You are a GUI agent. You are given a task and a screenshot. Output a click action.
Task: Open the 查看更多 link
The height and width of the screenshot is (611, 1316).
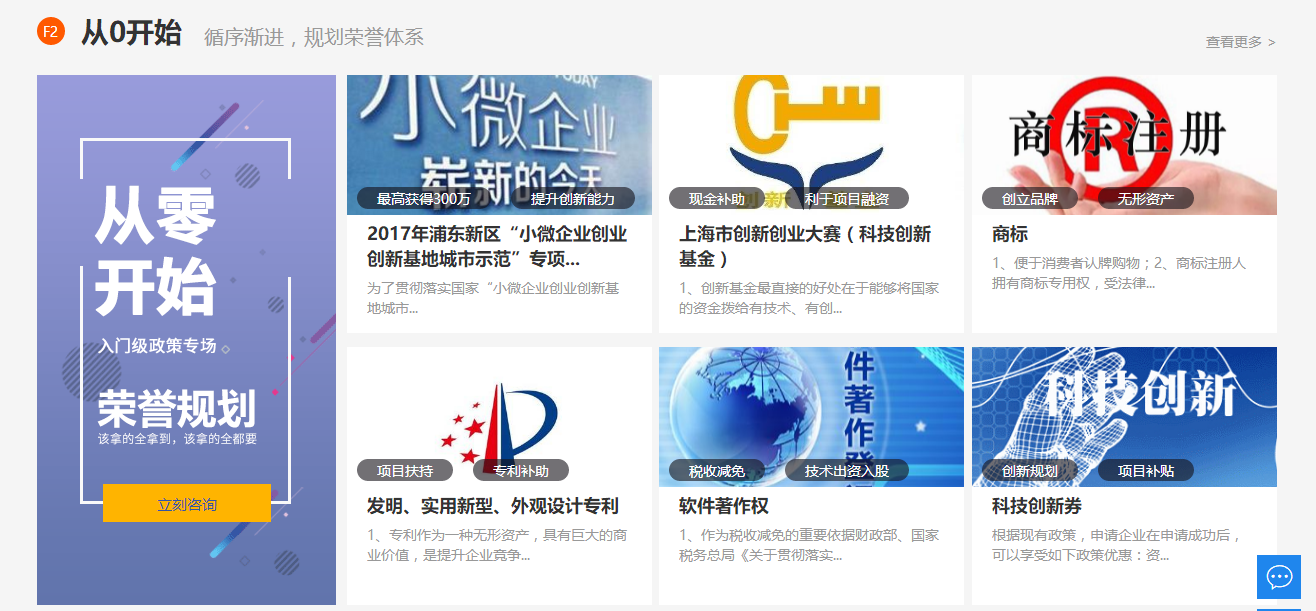1239,42
